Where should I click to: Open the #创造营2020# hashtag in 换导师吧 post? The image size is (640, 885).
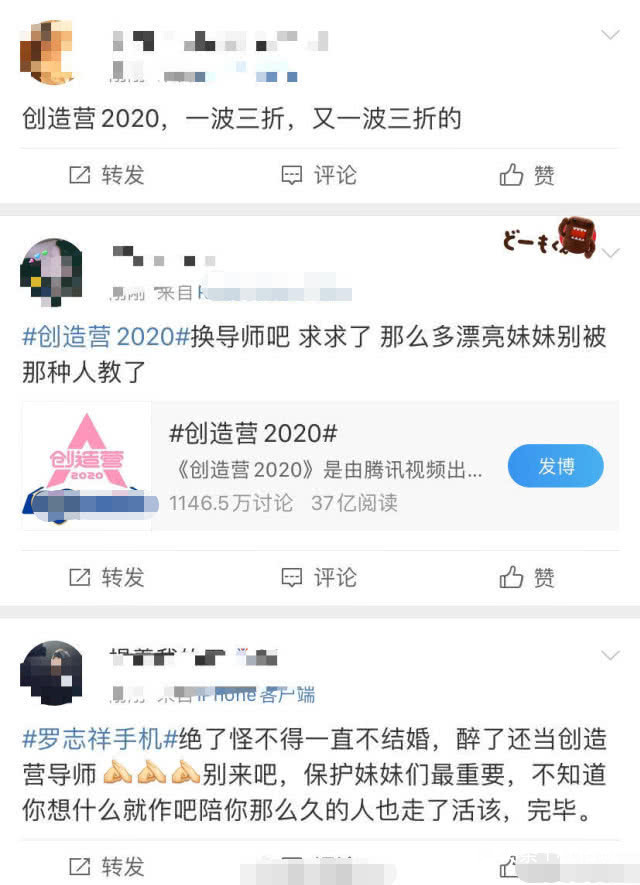point(105,337)
